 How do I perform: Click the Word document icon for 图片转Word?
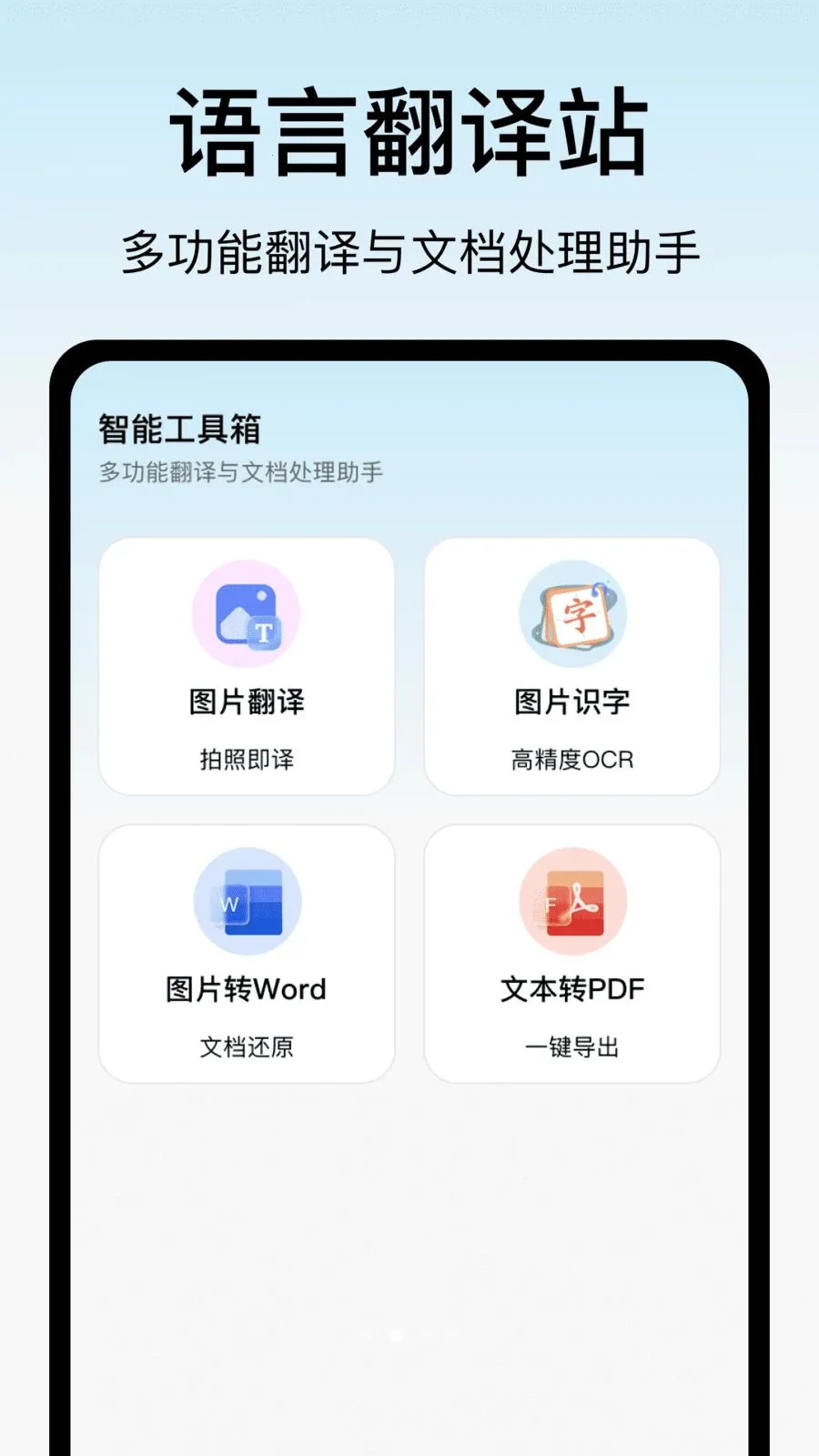click(x=247, y=900)
